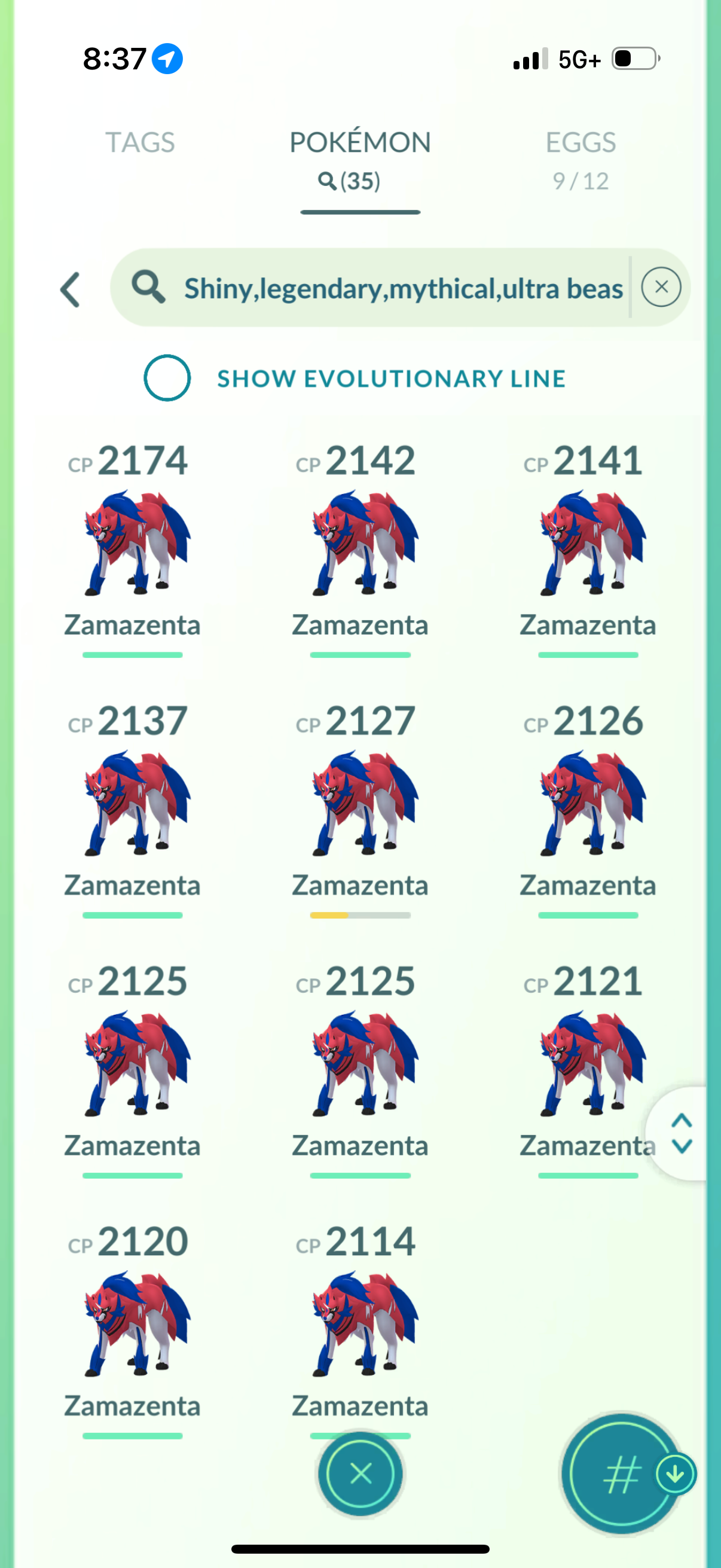Switch to the Tags tab
Screen dimensions: 721x1568
point(140,143)
